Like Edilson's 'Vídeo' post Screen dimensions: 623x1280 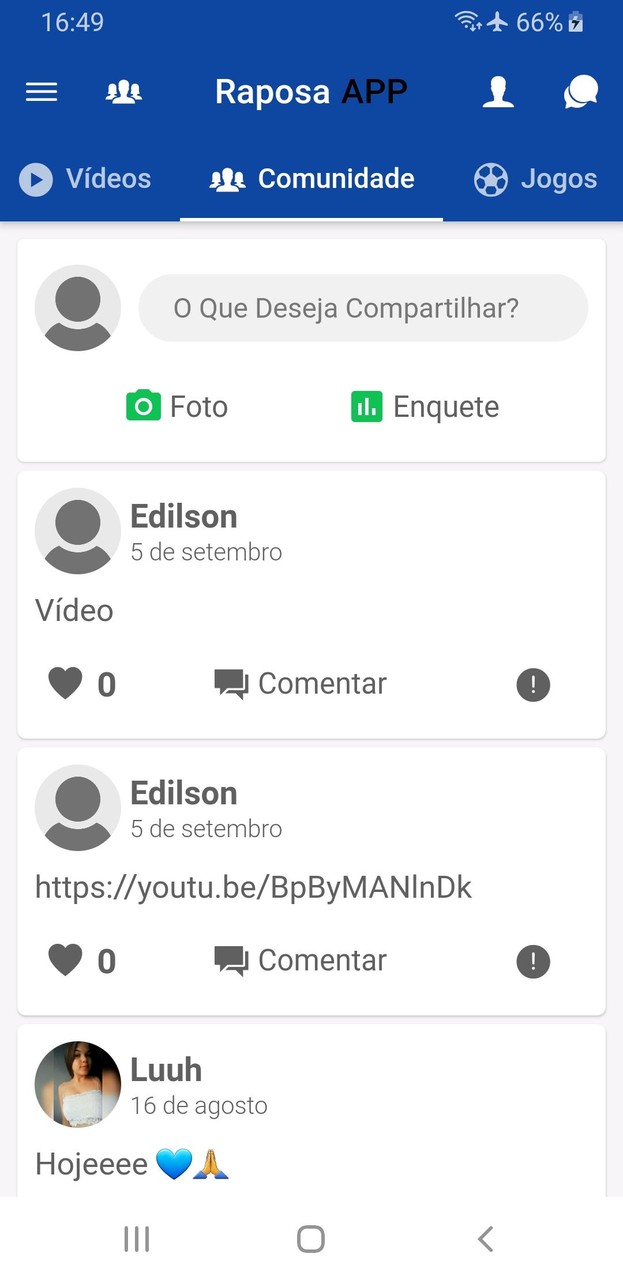66,684
